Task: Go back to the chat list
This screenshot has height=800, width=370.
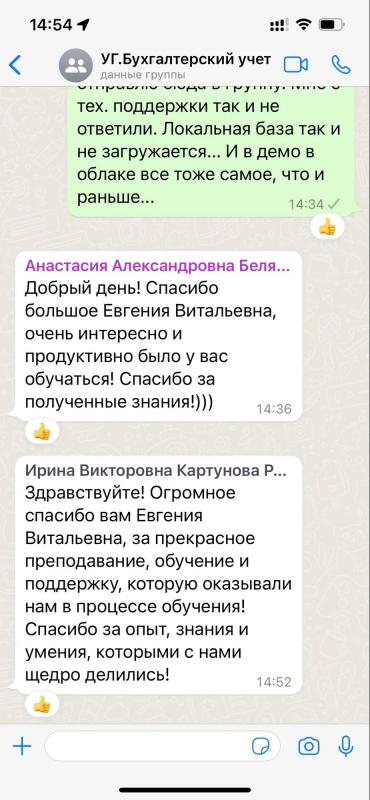Action: click(15, 65)
